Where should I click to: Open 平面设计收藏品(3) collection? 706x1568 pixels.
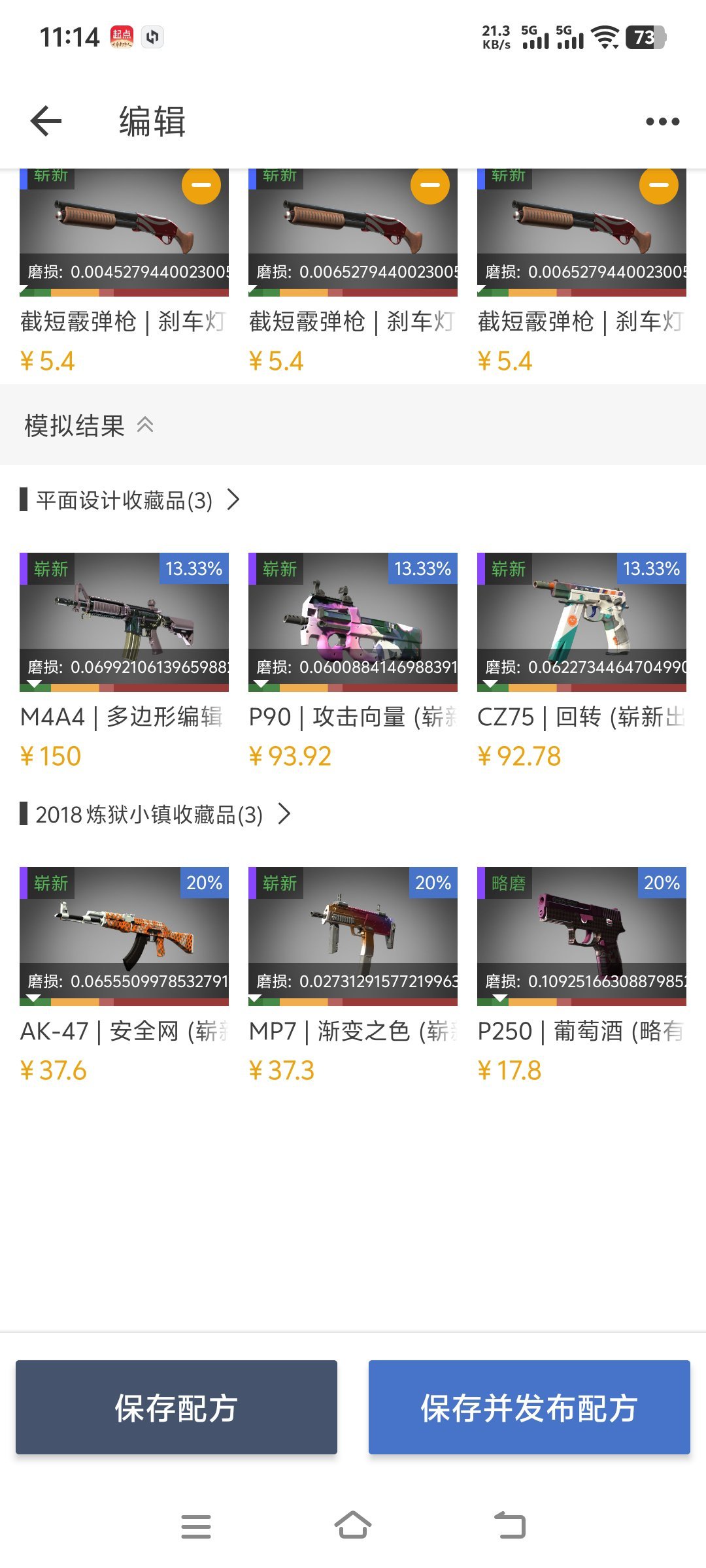pos(131,500)
